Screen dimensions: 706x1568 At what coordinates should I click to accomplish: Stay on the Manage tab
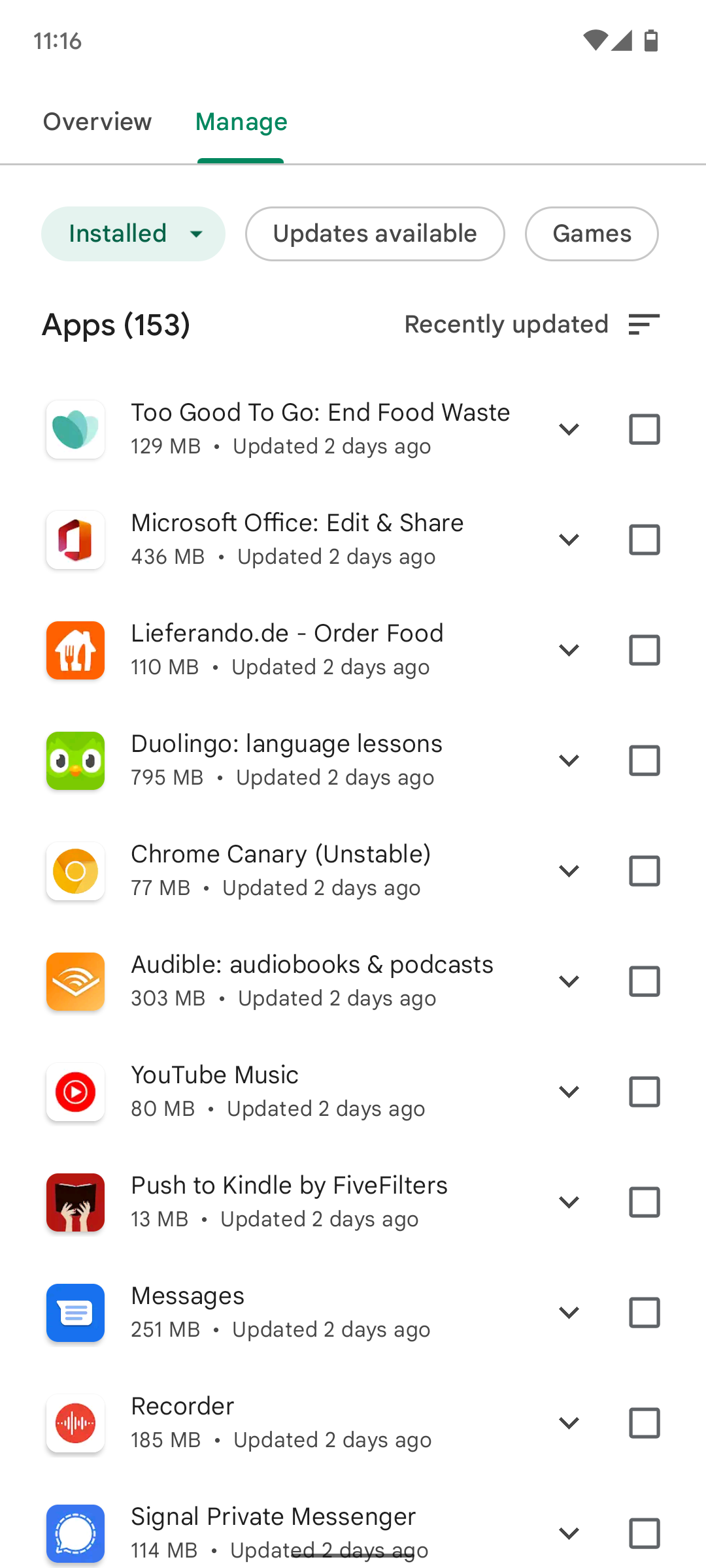click(x=241, y=122)
